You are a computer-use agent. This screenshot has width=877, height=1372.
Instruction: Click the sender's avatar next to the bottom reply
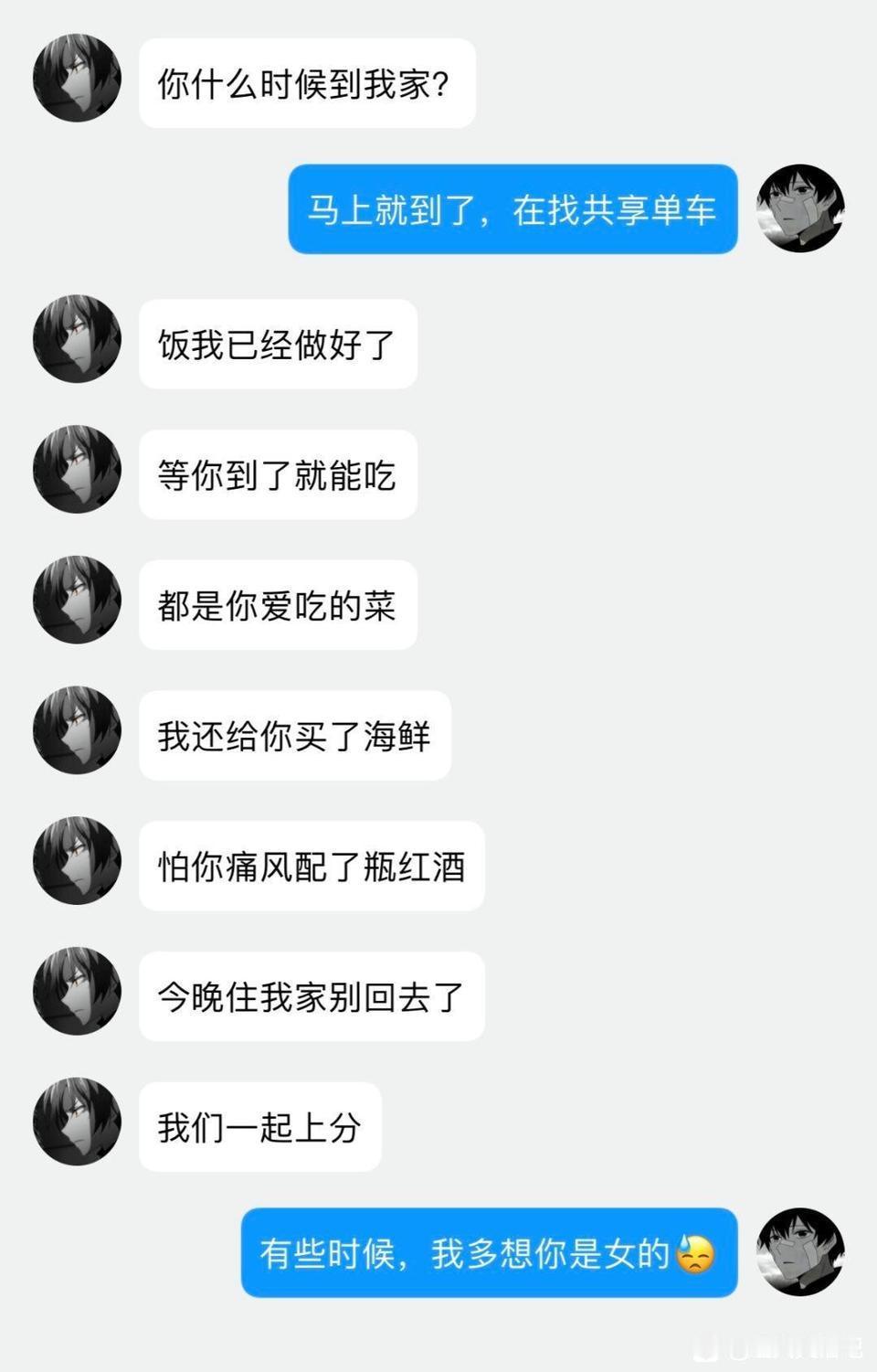pos(801,1252)
